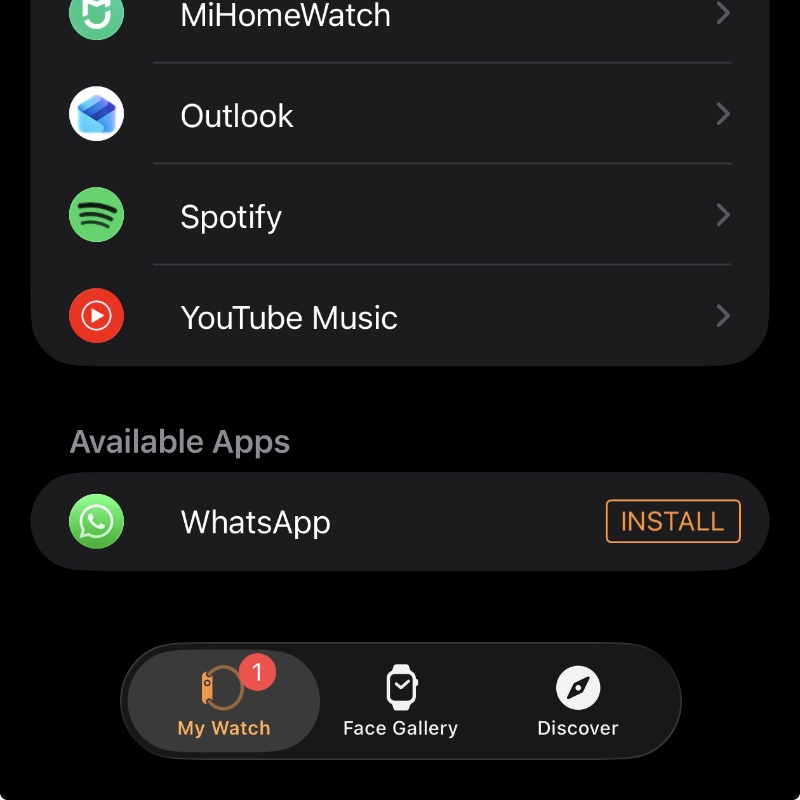Go to the Discover tab
800x800 pixels.
click(x=578, y=702)
